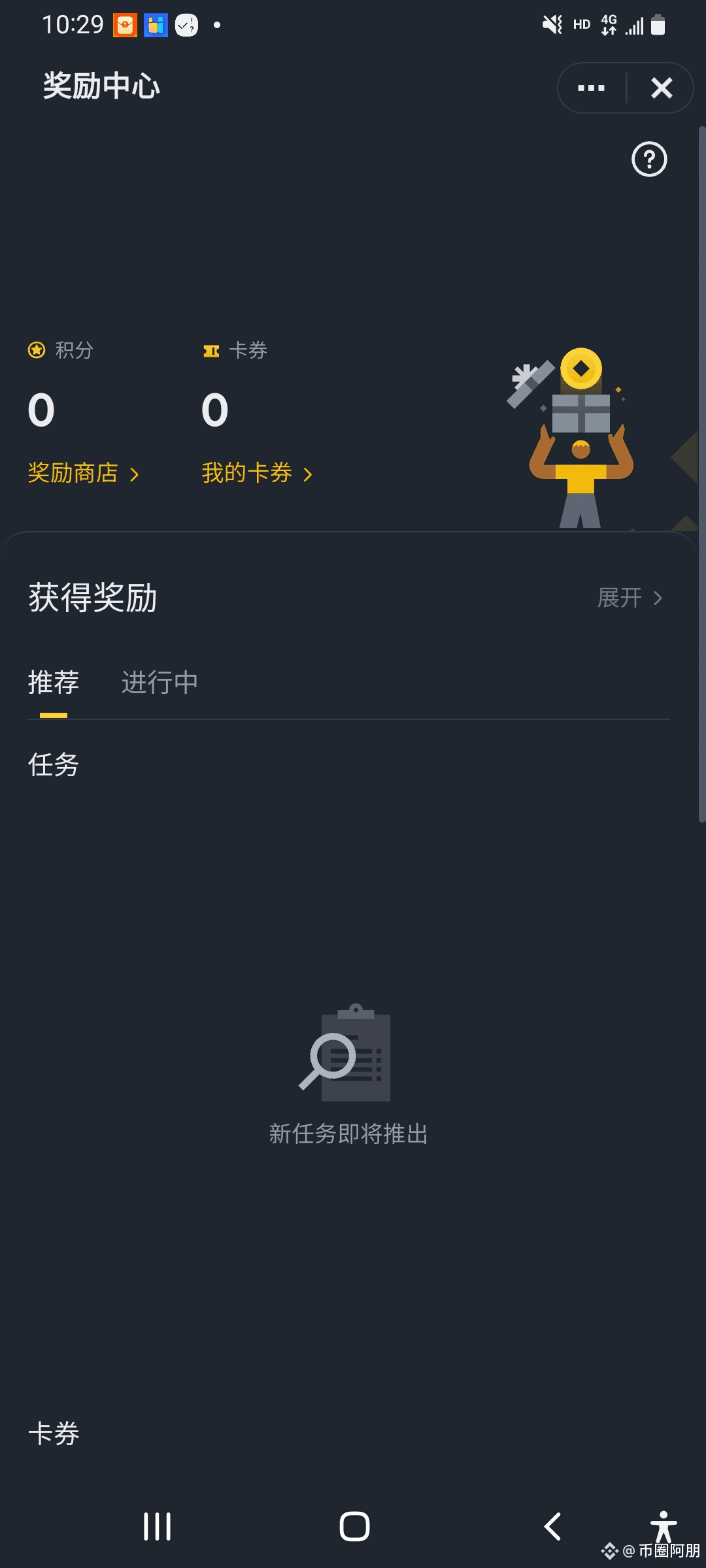Viewport: 706px width, 1568px height.
Task: Switch to the 进行中 tab
Action: click(160, 683)
